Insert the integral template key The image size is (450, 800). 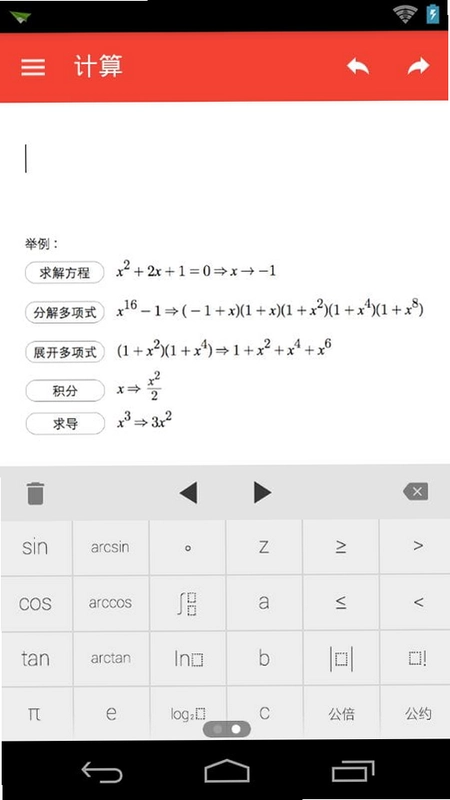(187, 603)
